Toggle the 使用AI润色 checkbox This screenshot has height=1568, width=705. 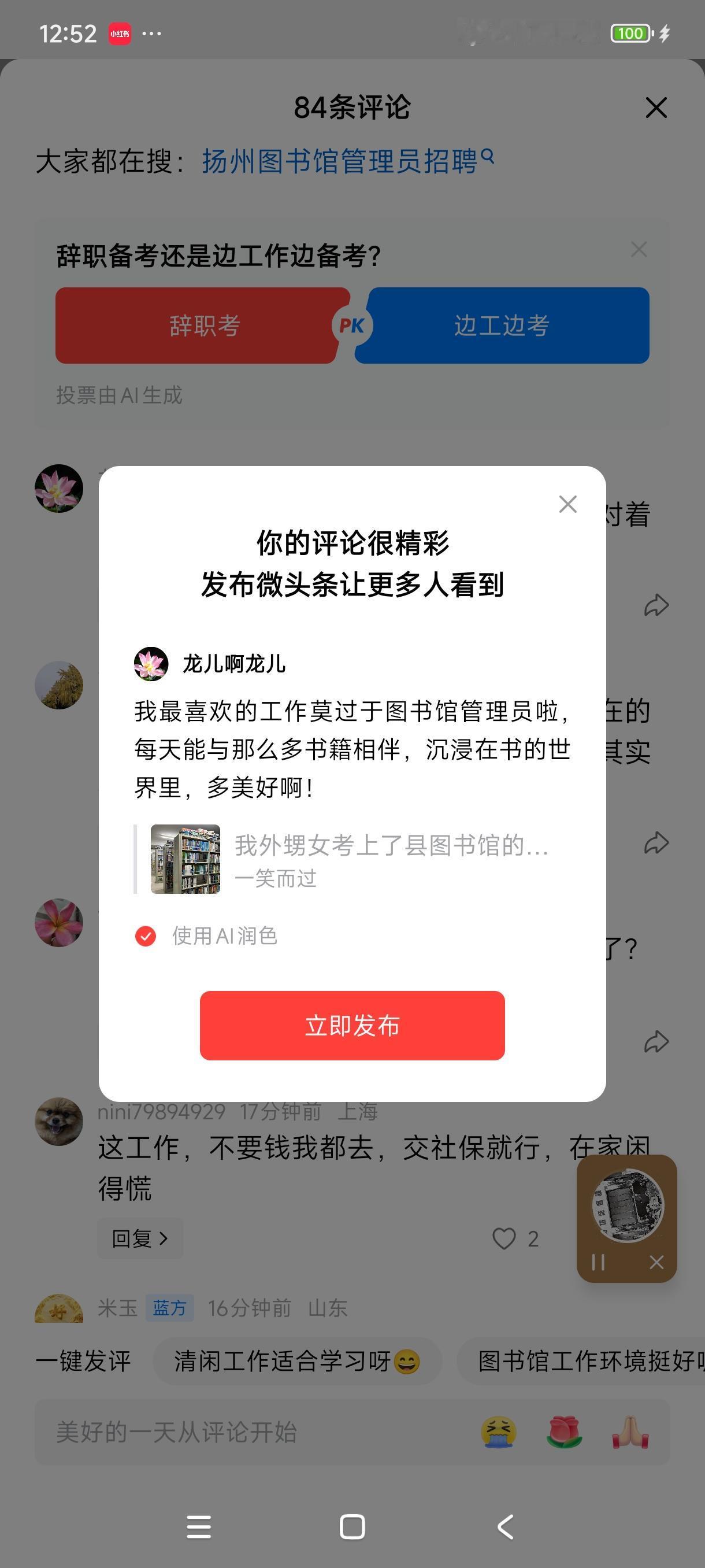pos(146,936)
